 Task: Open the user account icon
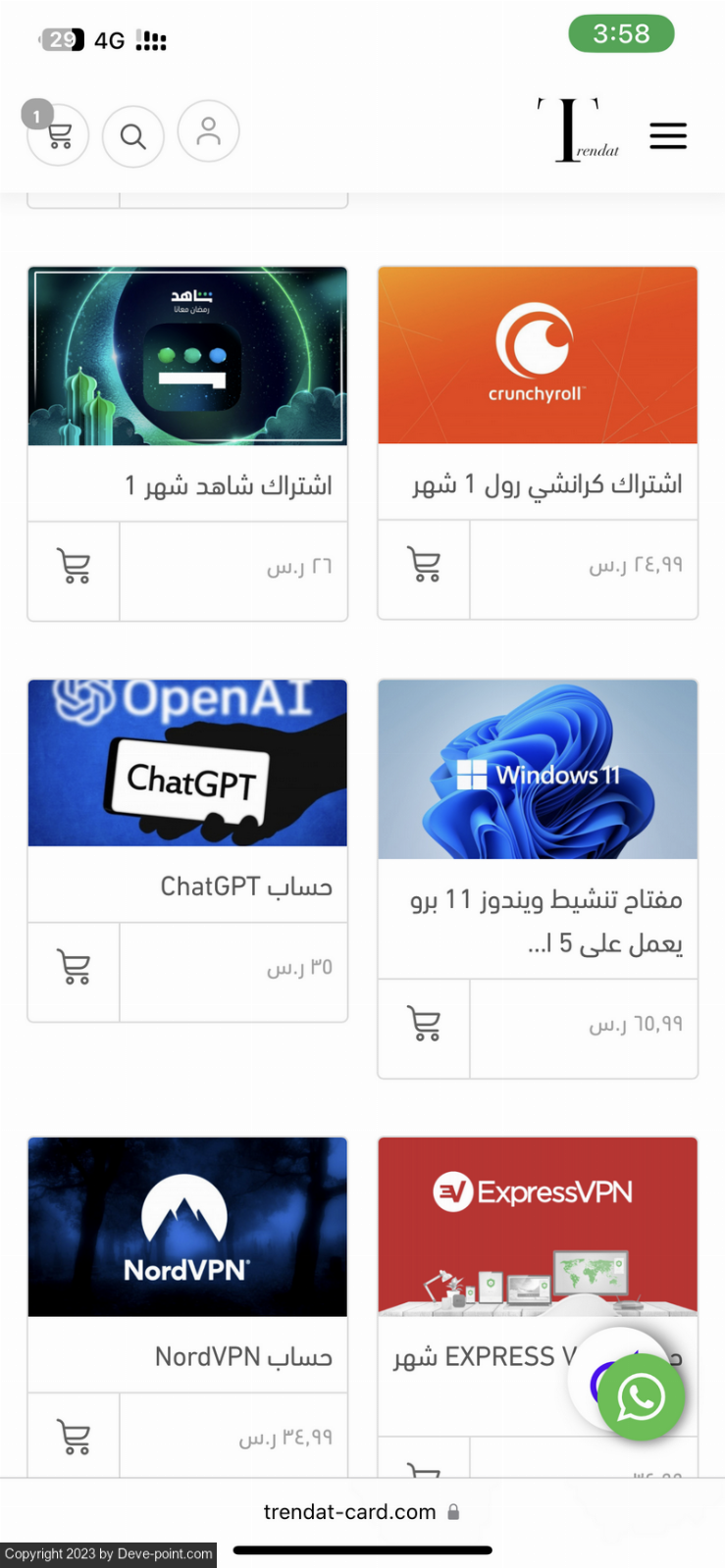tap(208, 131)
